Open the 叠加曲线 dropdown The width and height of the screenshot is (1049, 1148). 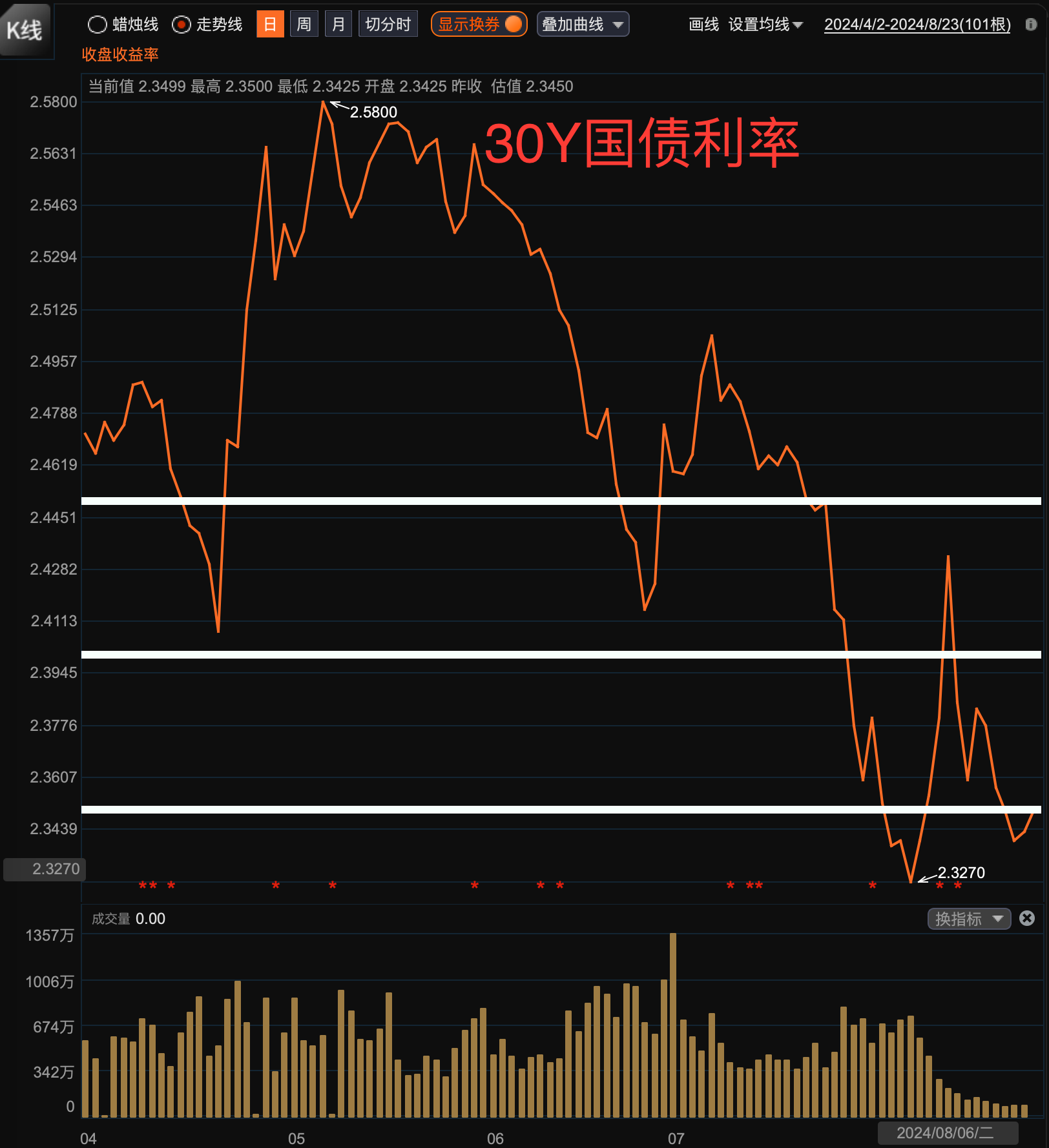[x=582, y=25]
